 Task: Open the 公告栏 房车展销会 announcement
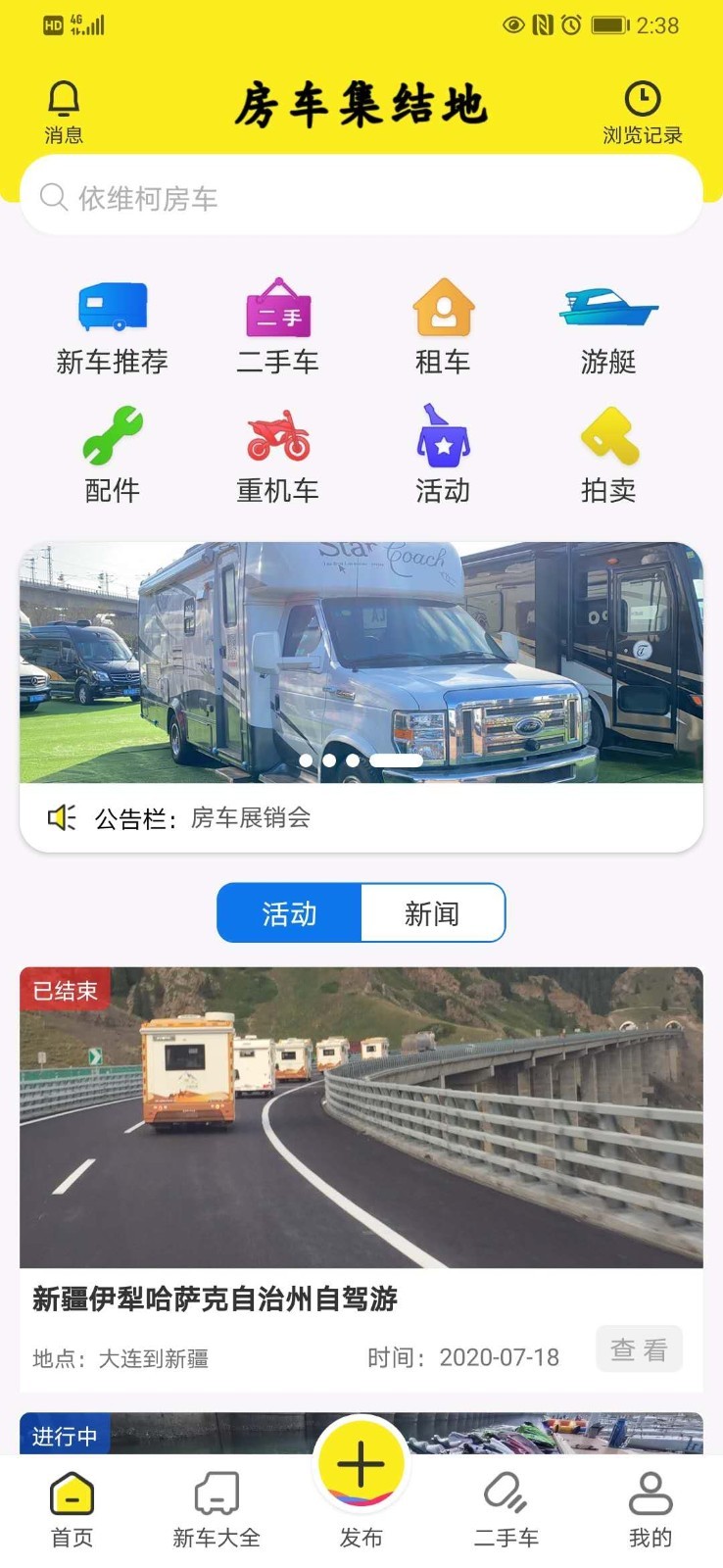click(251, 817)
